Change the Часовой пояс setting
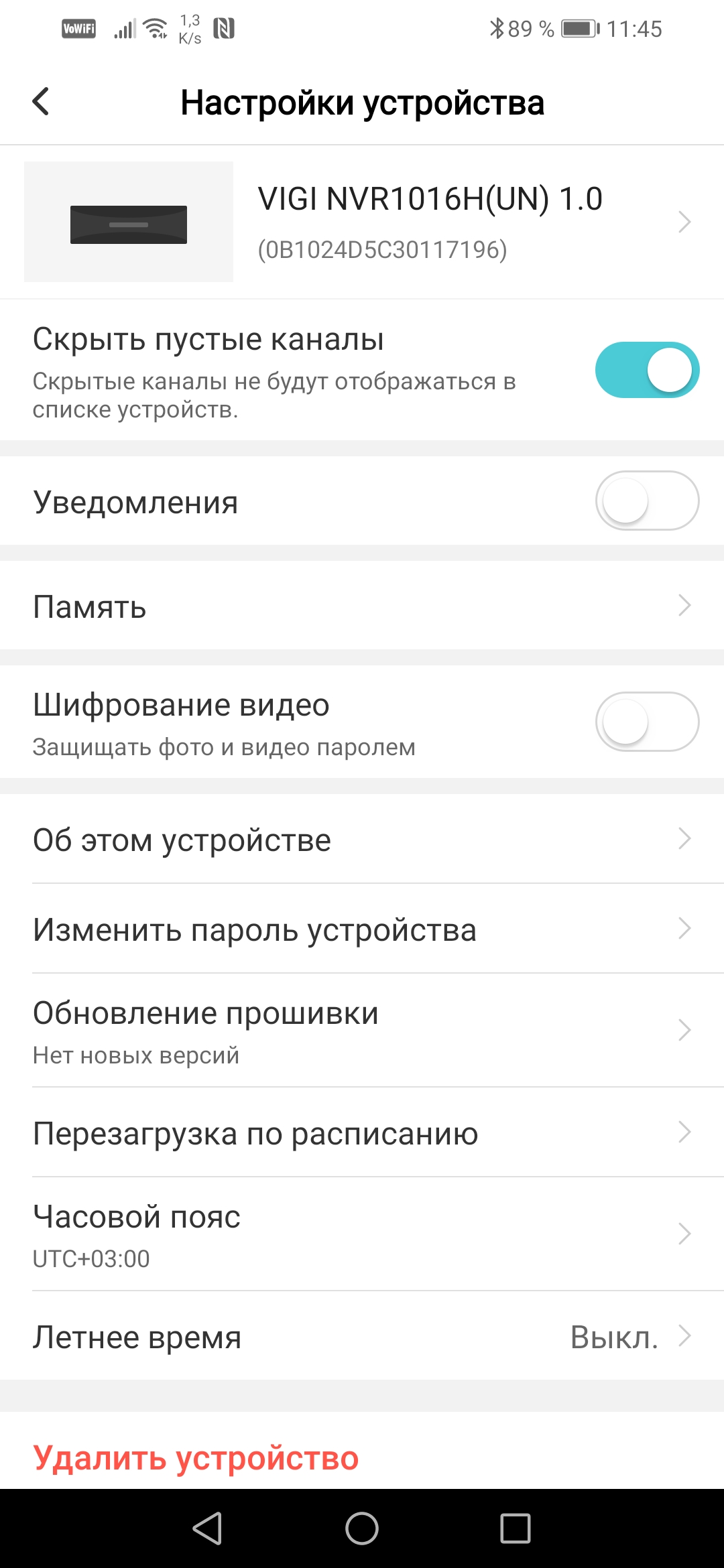Image resolution: width=724 pixels, height=1568 pixels. point(362,1234)
